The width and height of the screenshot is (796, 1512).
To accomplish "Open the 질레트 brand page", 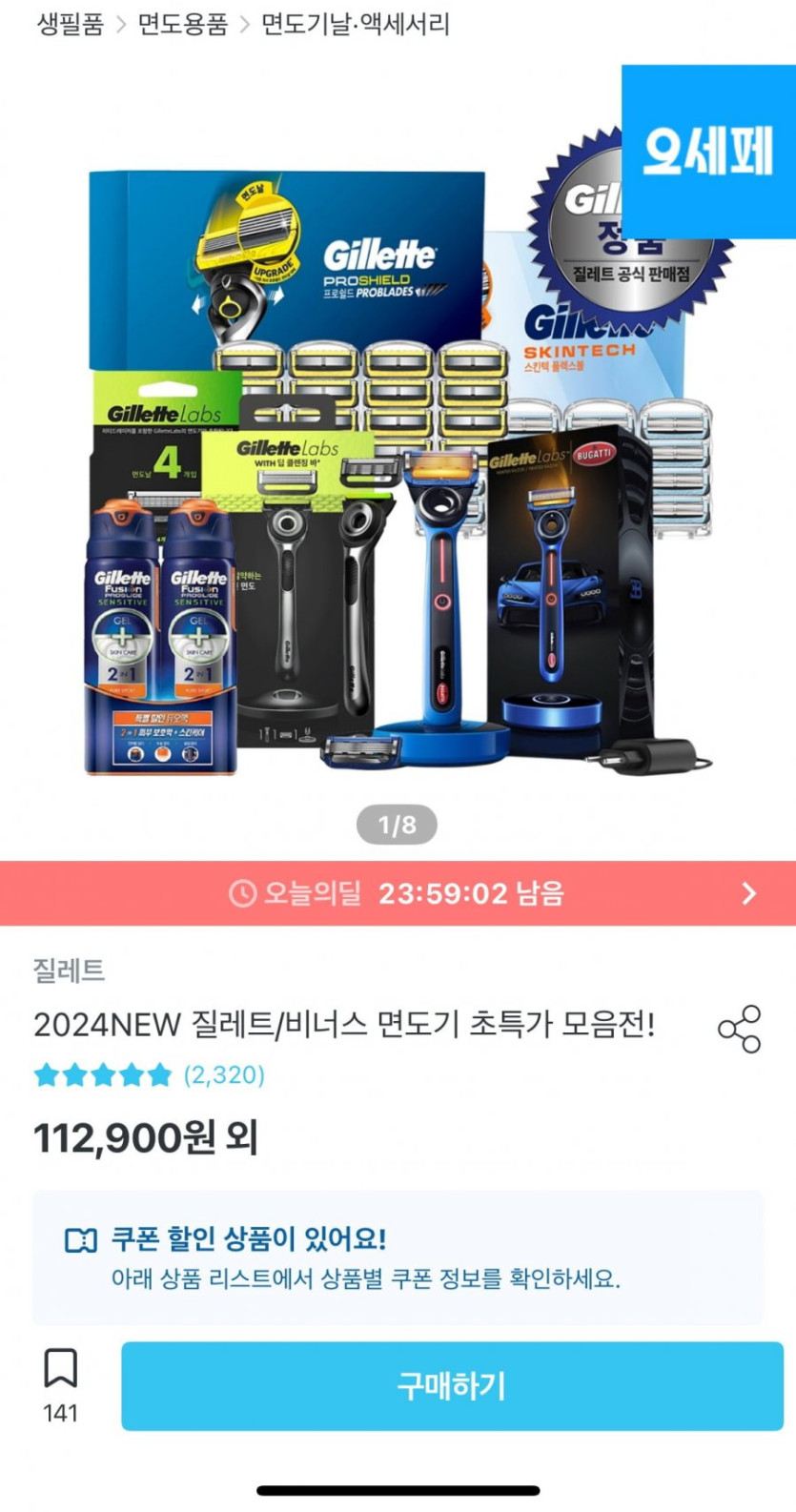I will pos(69,971).
